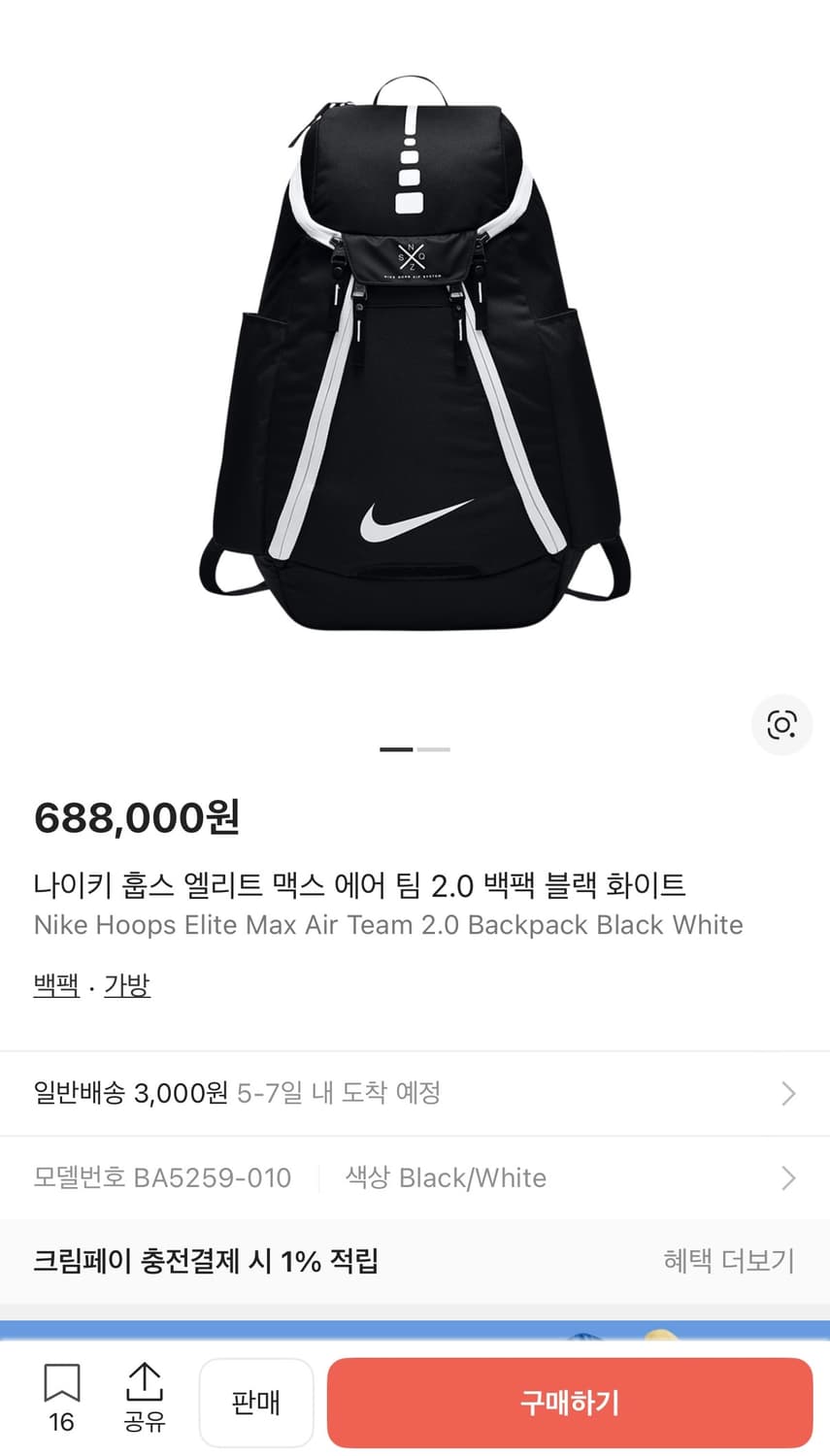830x1456 pixels.
Task: Tap the lens icon over the product image
Action: pyautogui.click(x=781, y=725)
